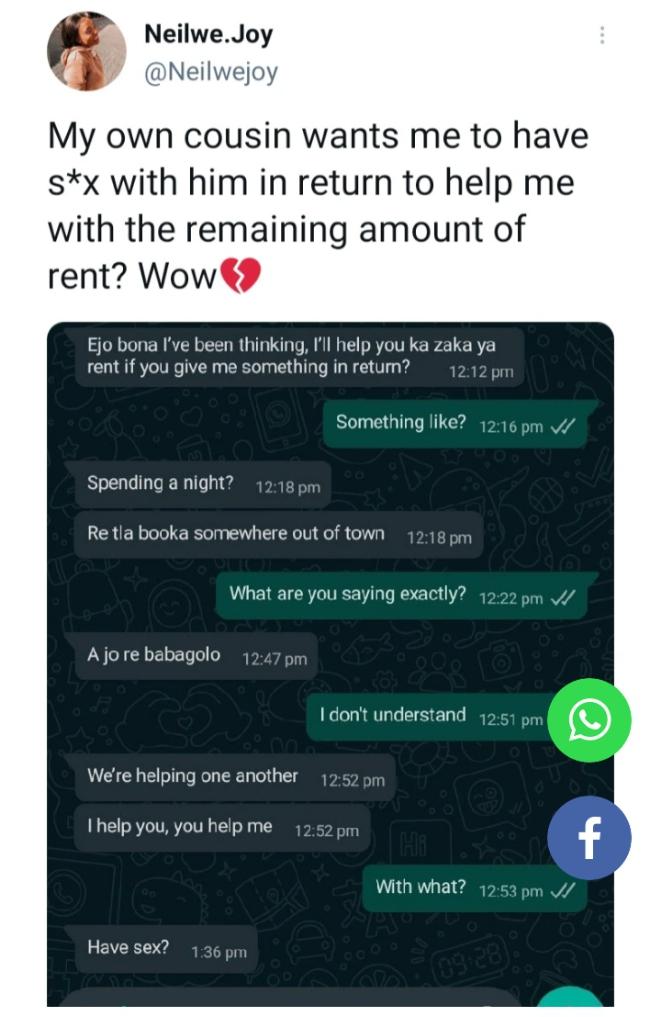This screenshot has height=1017, width=661.
Task: Share this post on Facebook
Action: point(589,838)
